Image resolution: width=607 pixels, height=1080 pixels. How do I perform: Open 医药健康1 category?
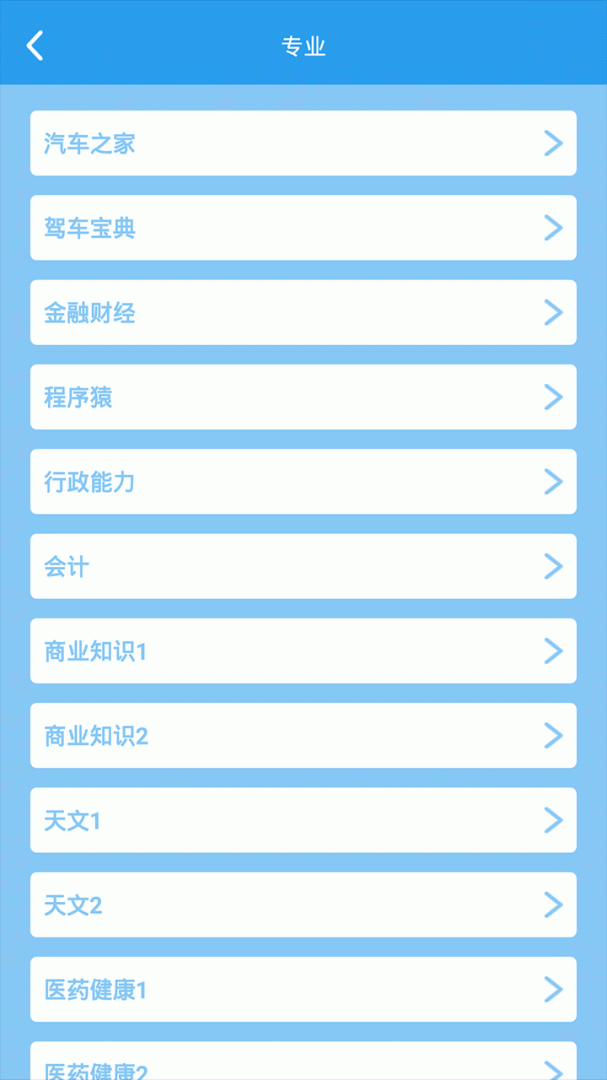303,990
